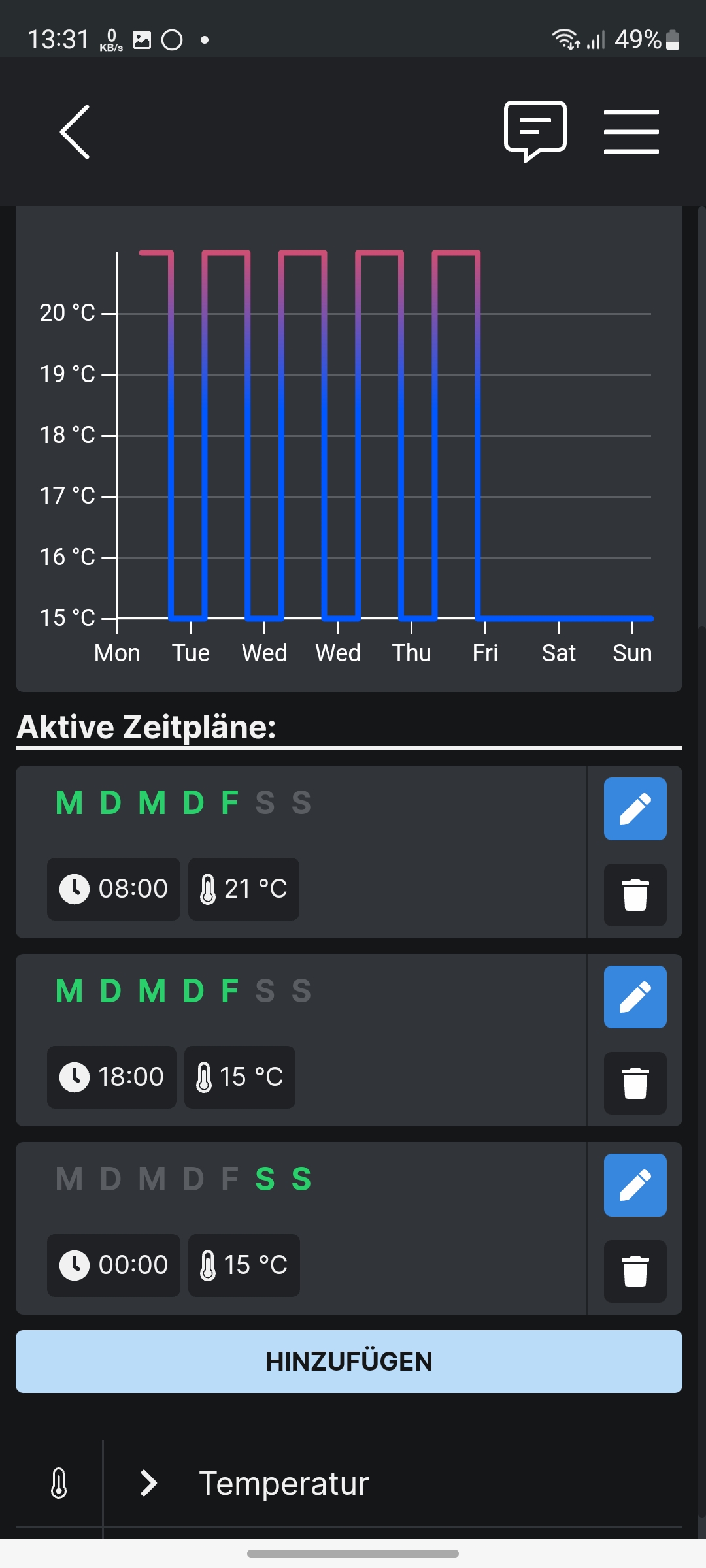Go back using the top-left arrow
The image size is (706, 1568).
(x=75, y=132)
